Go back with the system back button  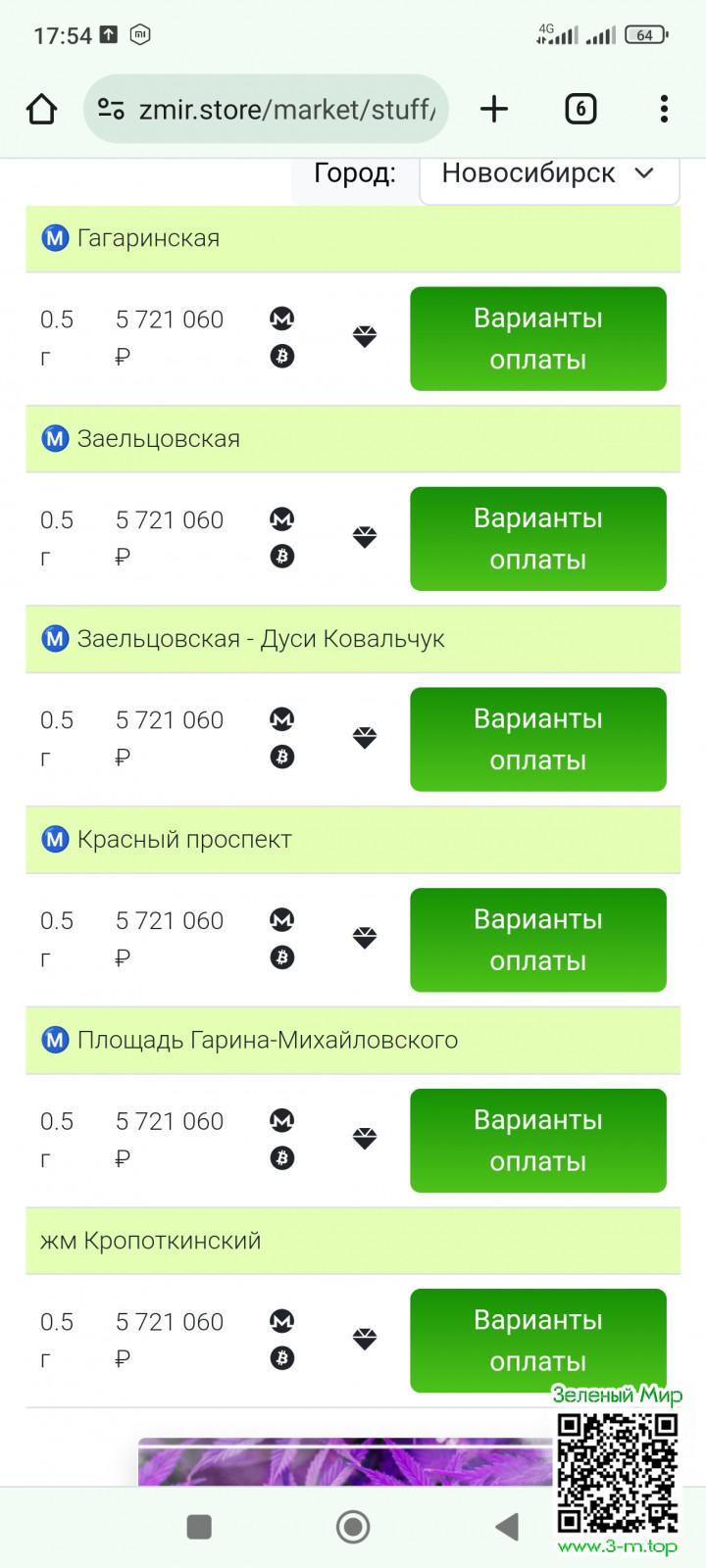pyautogui.click(x=507, y=1526)
